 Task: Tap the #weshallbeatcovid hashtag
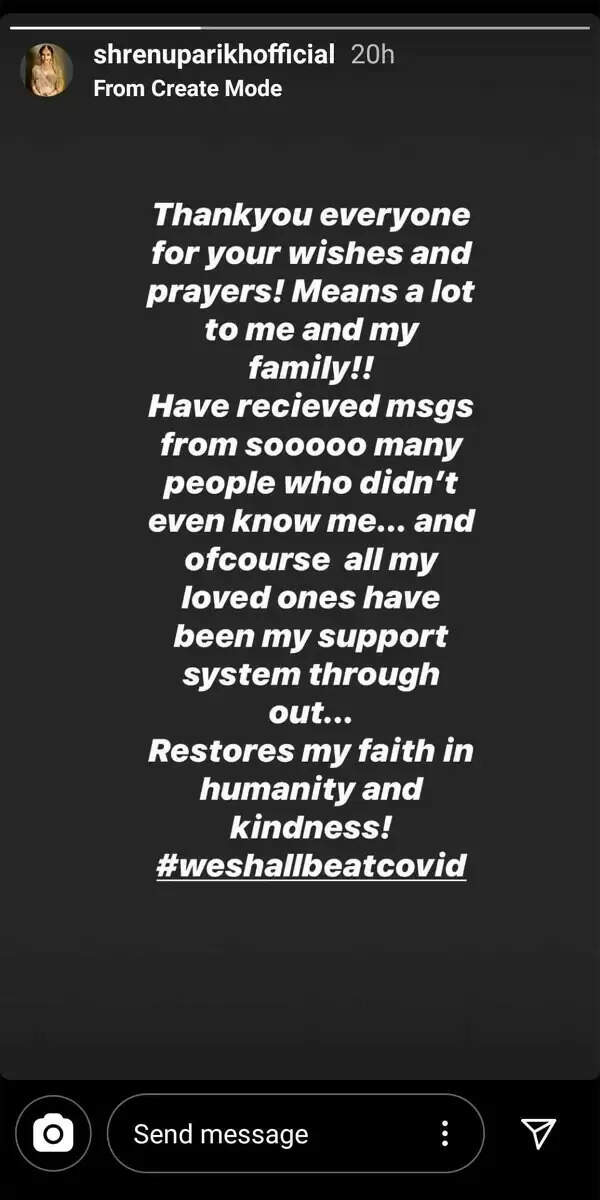(x=311, y=864)
